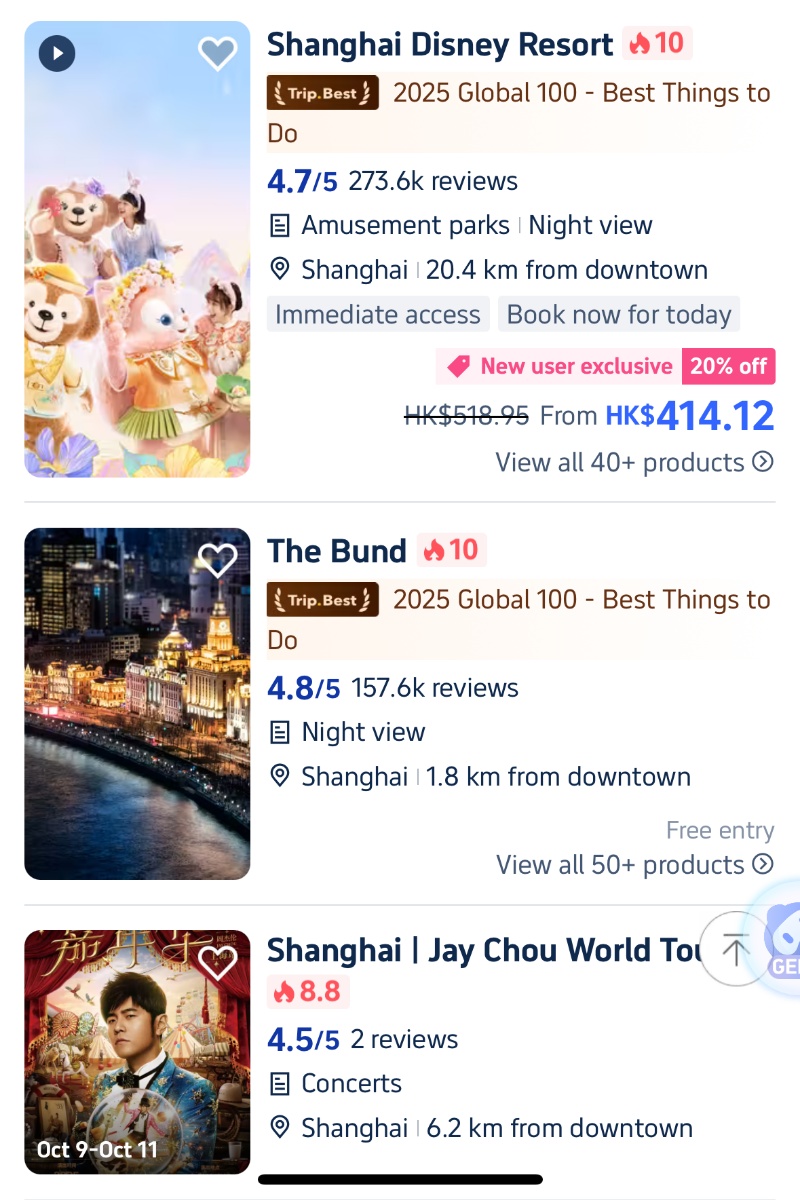Open the floating panda assistant
Screen dimensions: 800x1200
coord(783,940)
